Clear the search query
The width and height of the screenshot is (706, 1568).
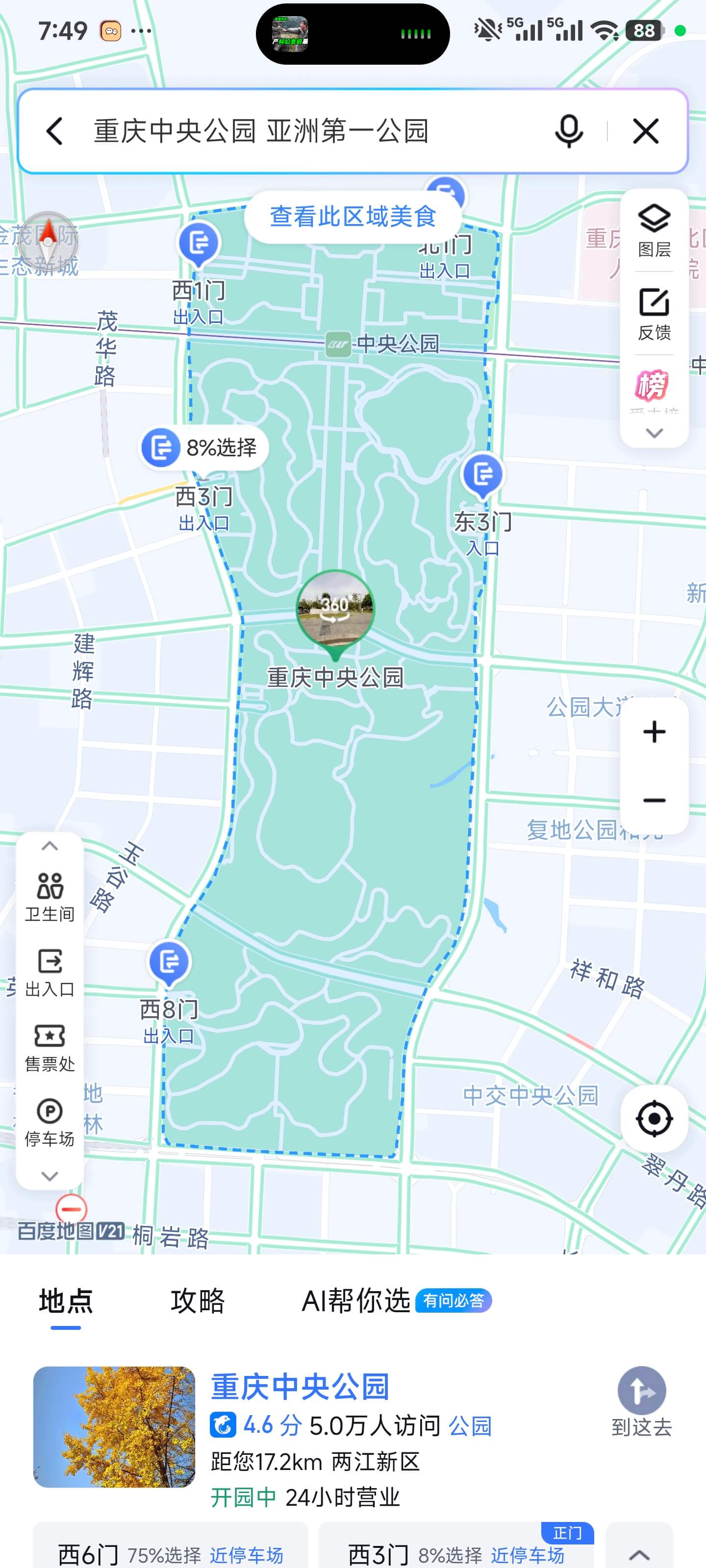click(646, 131)
